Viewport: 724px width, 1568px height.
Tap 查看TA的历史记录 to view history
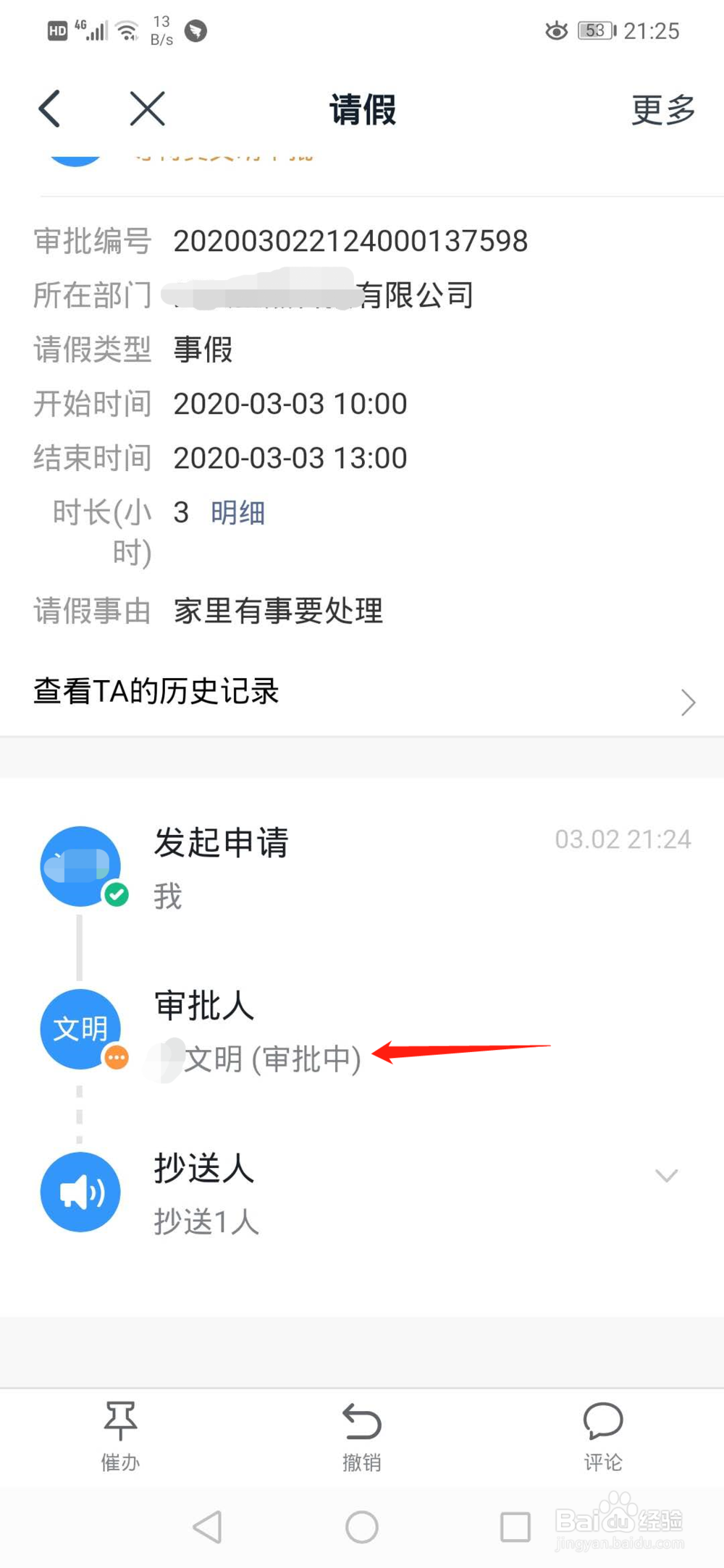pyautogui.click(x=154, y=692)
